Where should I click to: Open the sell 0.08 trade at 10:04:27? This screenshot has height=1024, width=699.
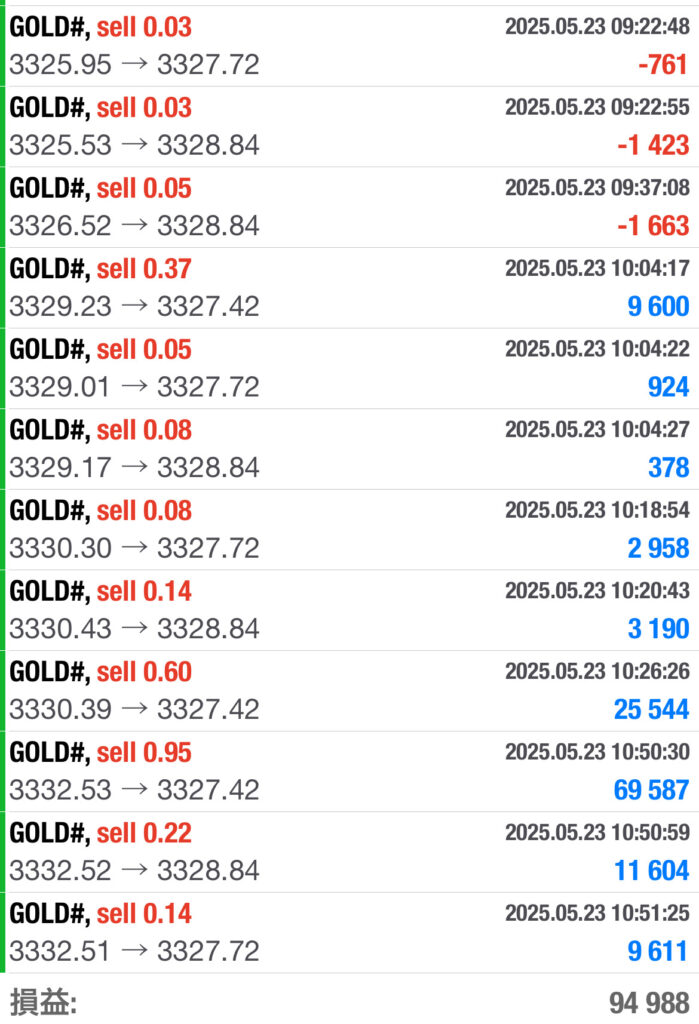click(349, 448)
